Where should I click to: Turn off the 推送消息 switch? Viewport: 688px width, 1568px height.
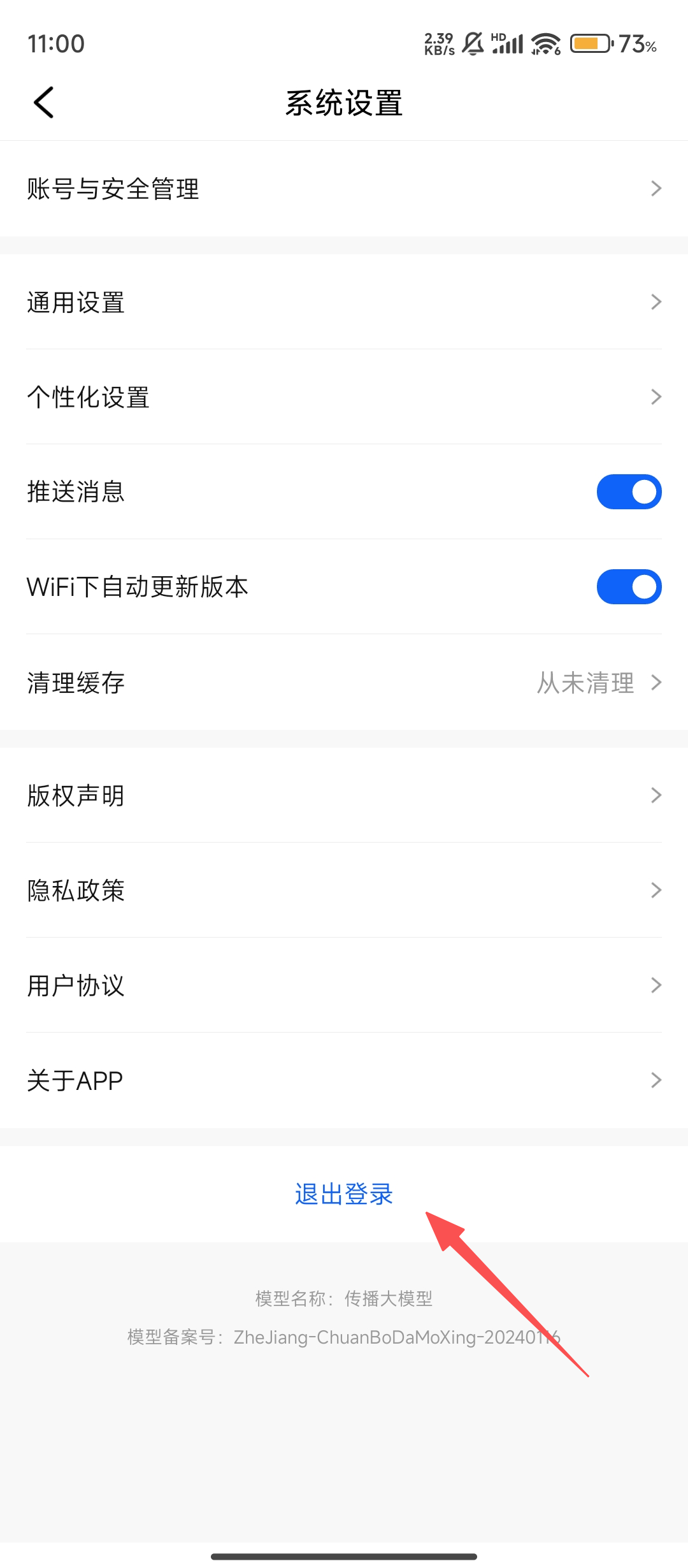tap(629, 492)
